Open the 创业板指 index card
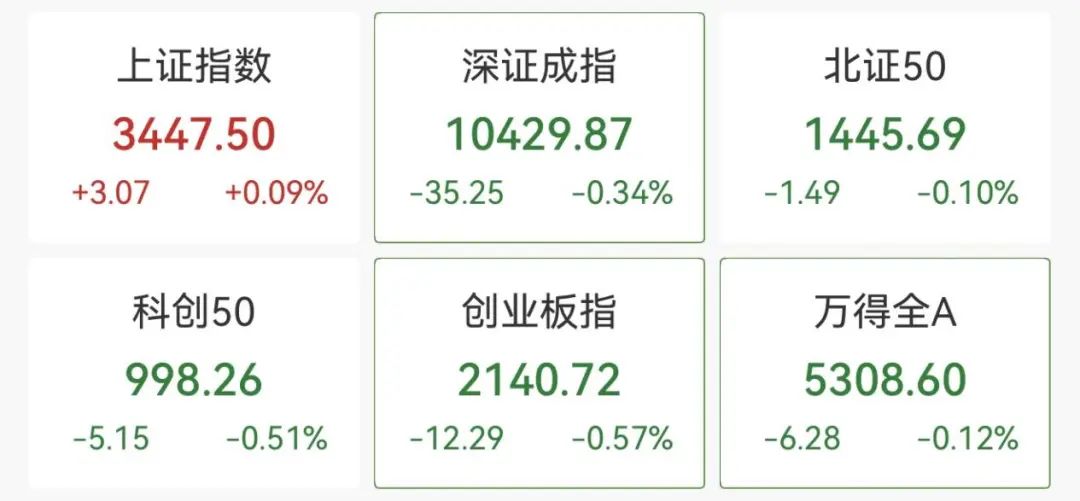Screen dimensions: 1080x501 539,373
